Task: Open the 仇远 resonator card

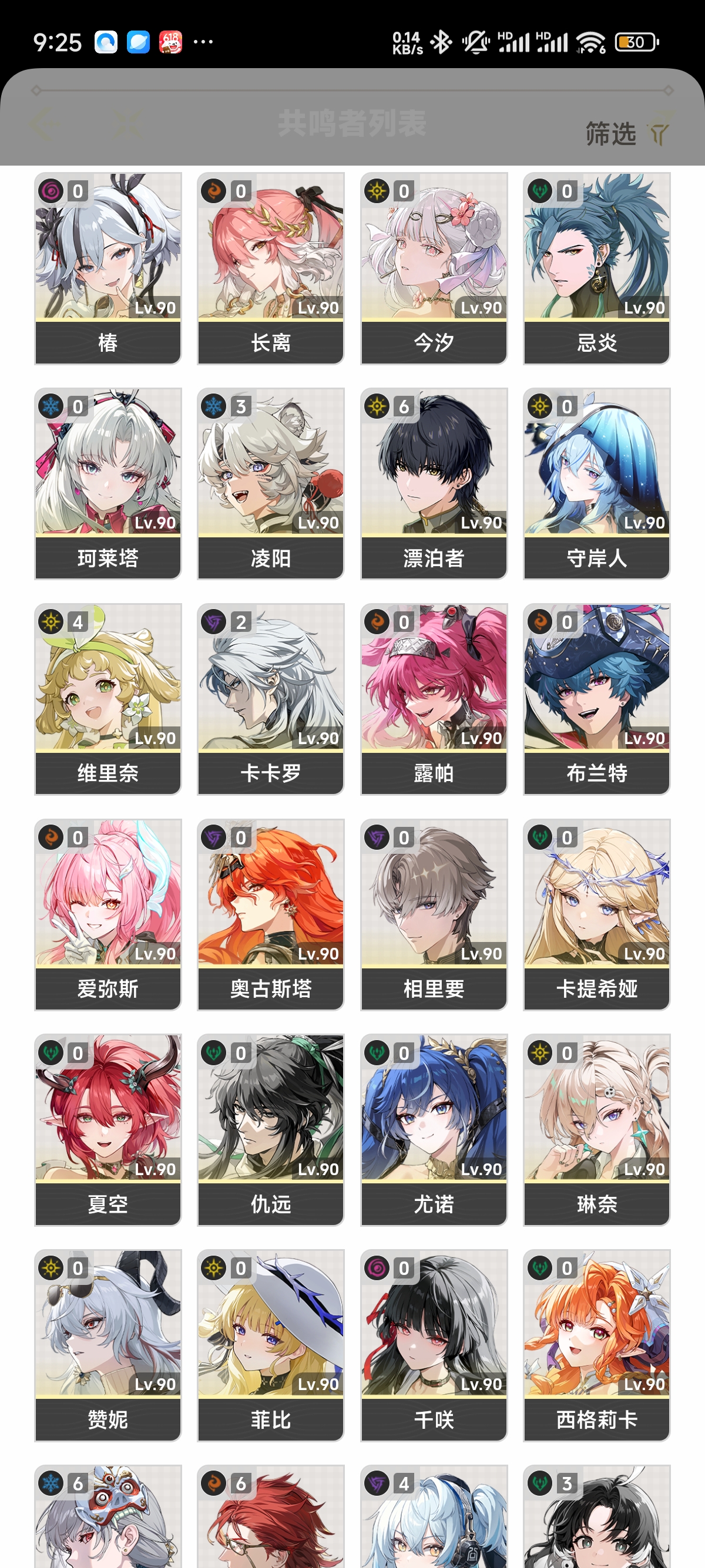Action: pyautogui.click(x=271, y=1130)
